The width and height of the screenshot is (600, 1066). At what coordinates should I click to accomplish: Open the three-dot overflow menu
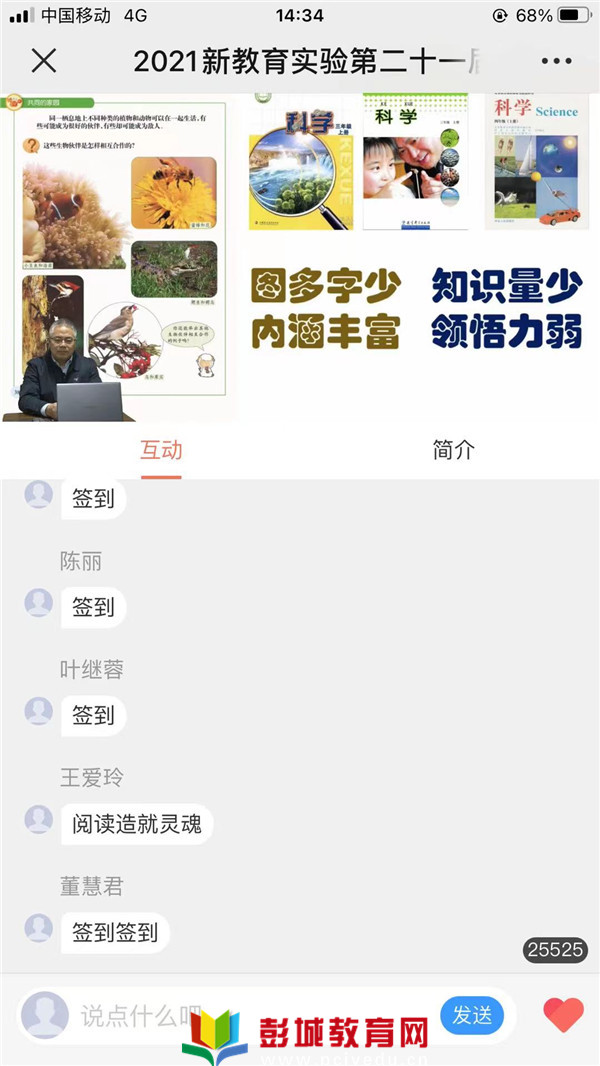pos(556,61)
